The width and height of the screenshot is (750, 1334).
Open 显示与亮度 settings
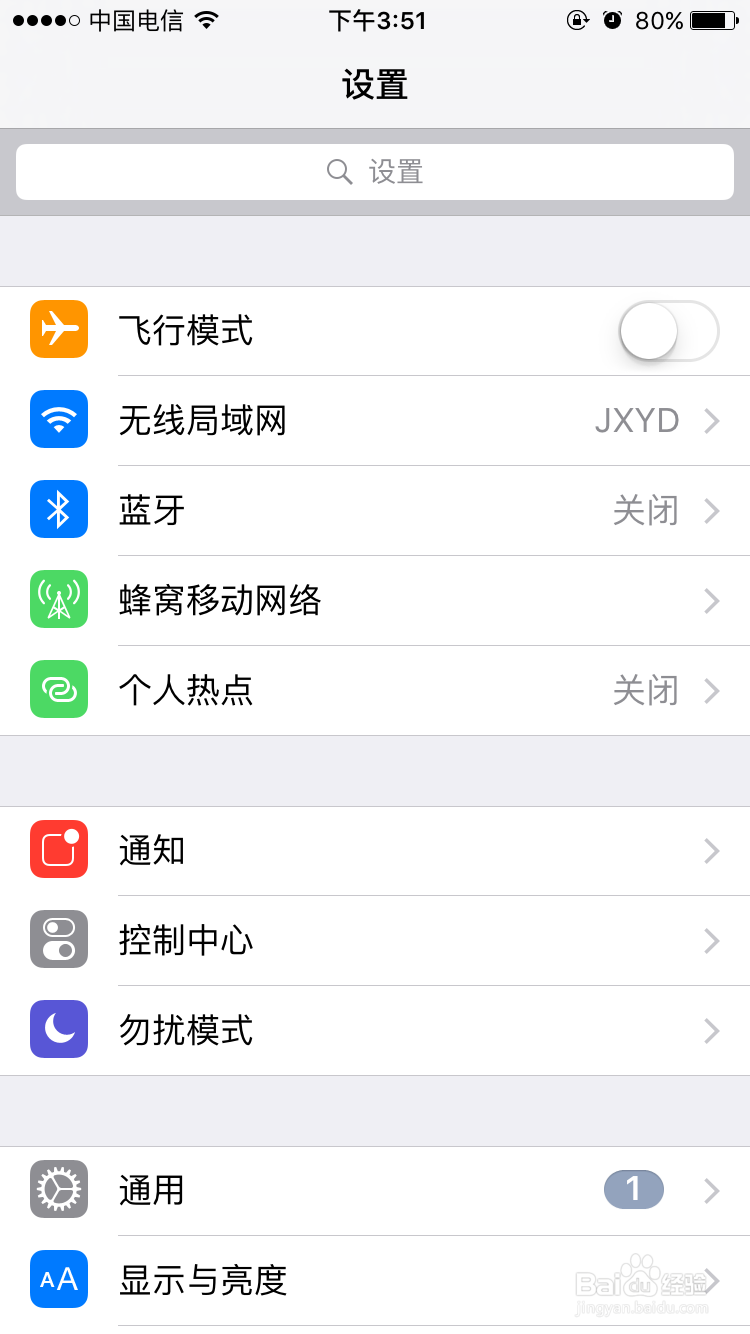(375, 1281)
